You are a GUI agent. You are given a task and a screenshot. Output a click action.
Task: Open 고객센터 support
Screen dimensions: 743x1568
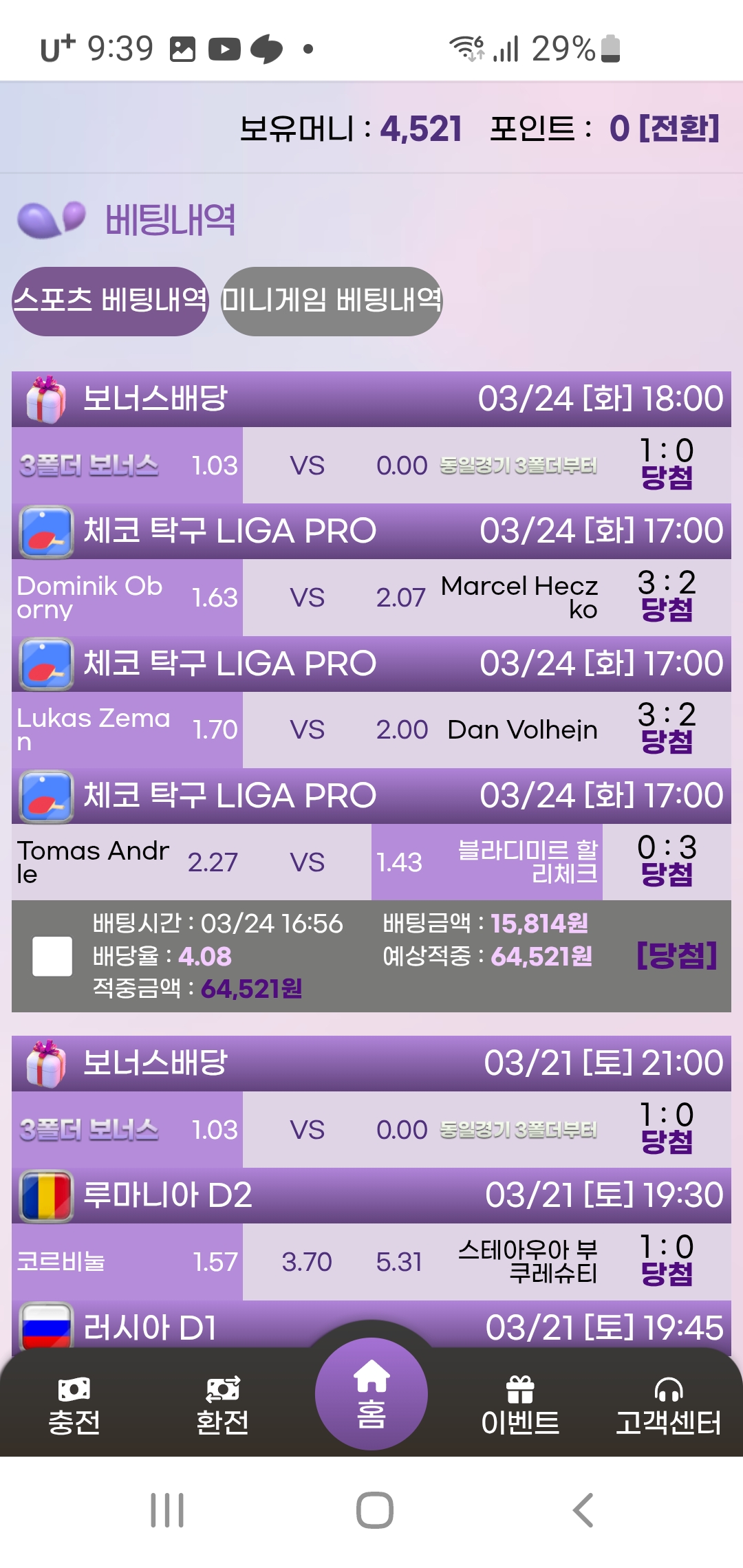(x=668, y=1406)
